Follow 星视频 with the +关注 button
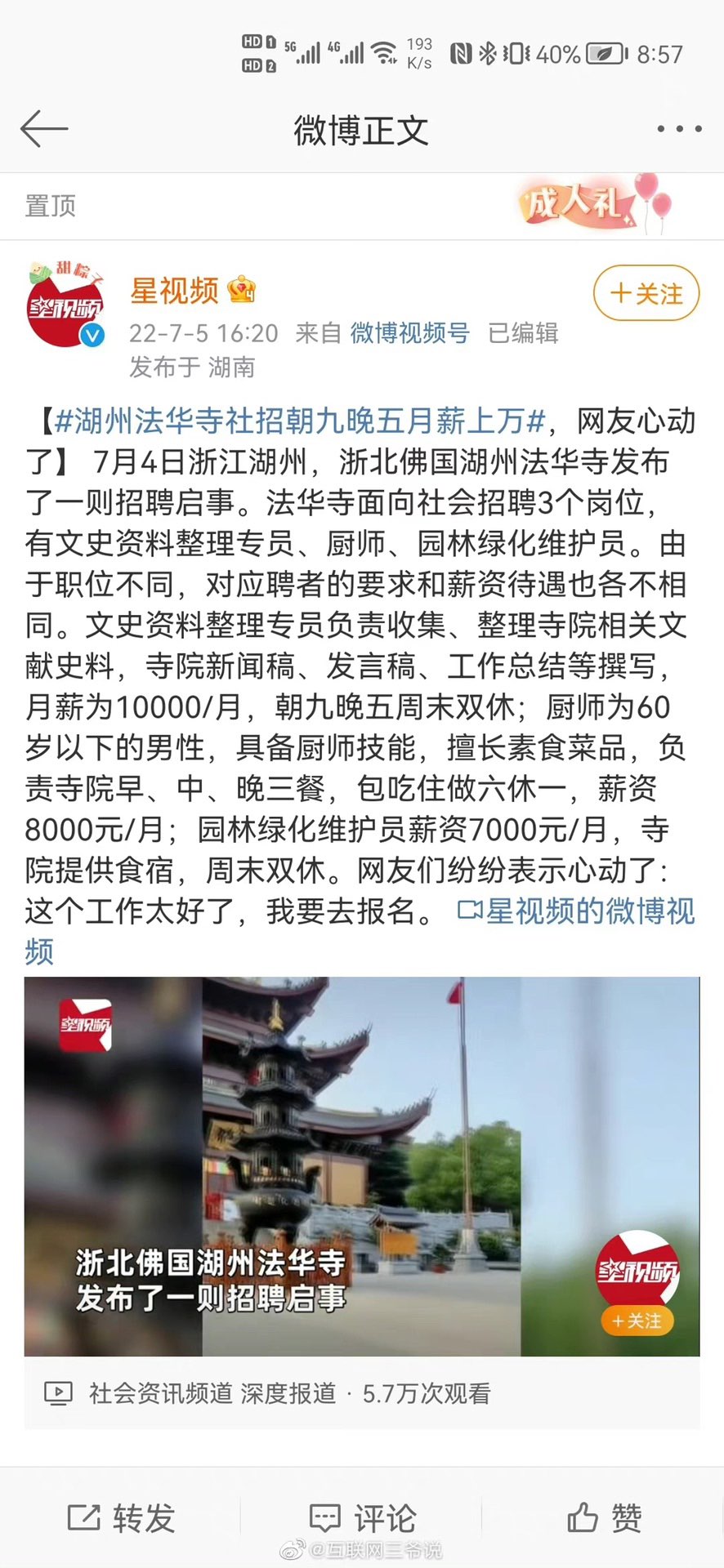Image resolution: width=724 pixels, height=1568 pixels. 646,293
